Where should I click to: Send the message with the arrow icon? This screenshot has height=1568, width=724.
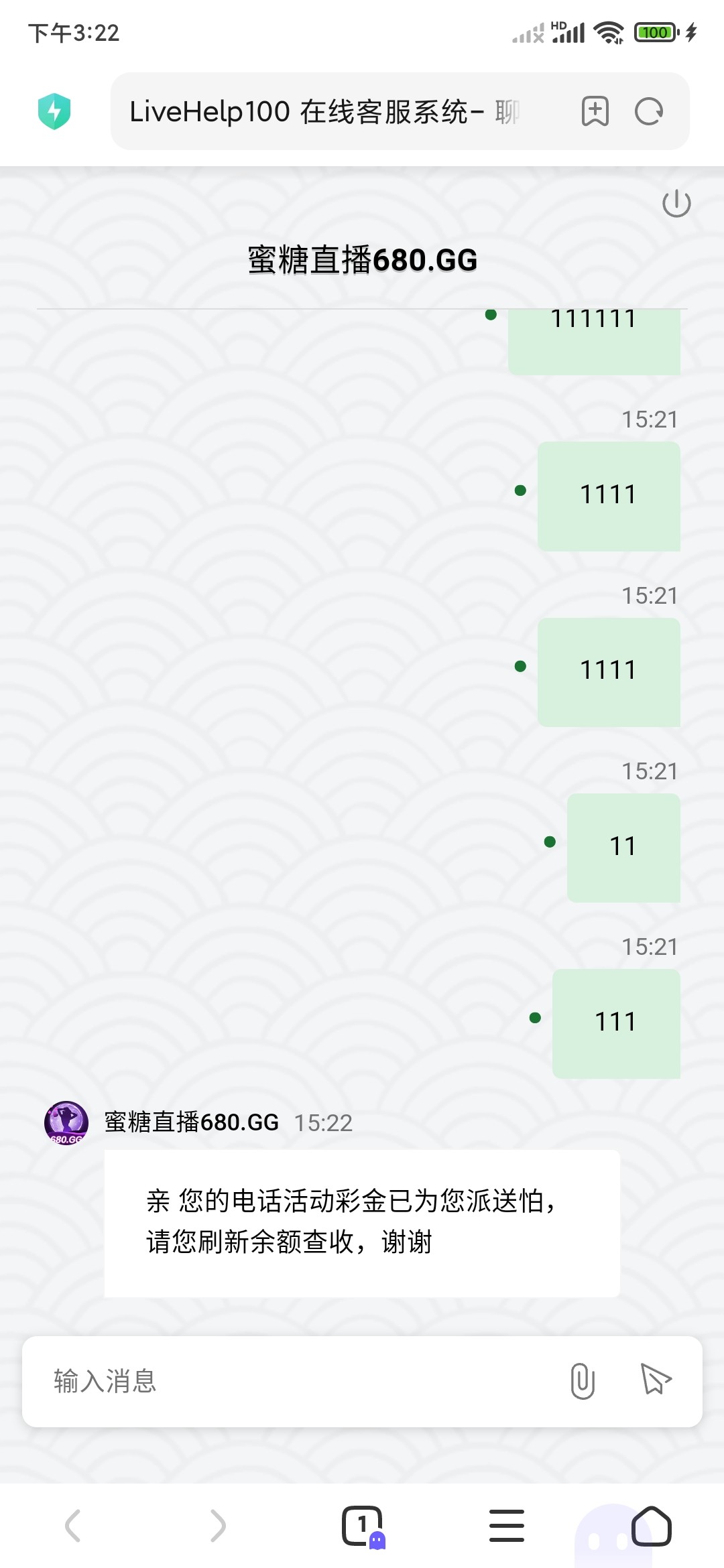[x=656, y=1379]
